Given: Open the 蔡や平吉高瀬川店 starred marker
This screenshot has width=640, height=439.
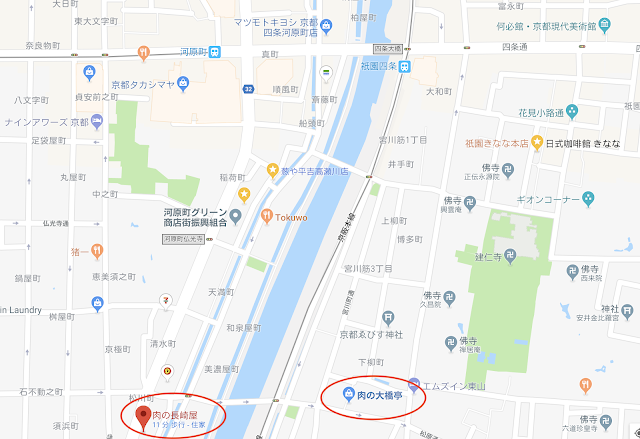Looking at the screenshot, I should click(x=271, y=171).
